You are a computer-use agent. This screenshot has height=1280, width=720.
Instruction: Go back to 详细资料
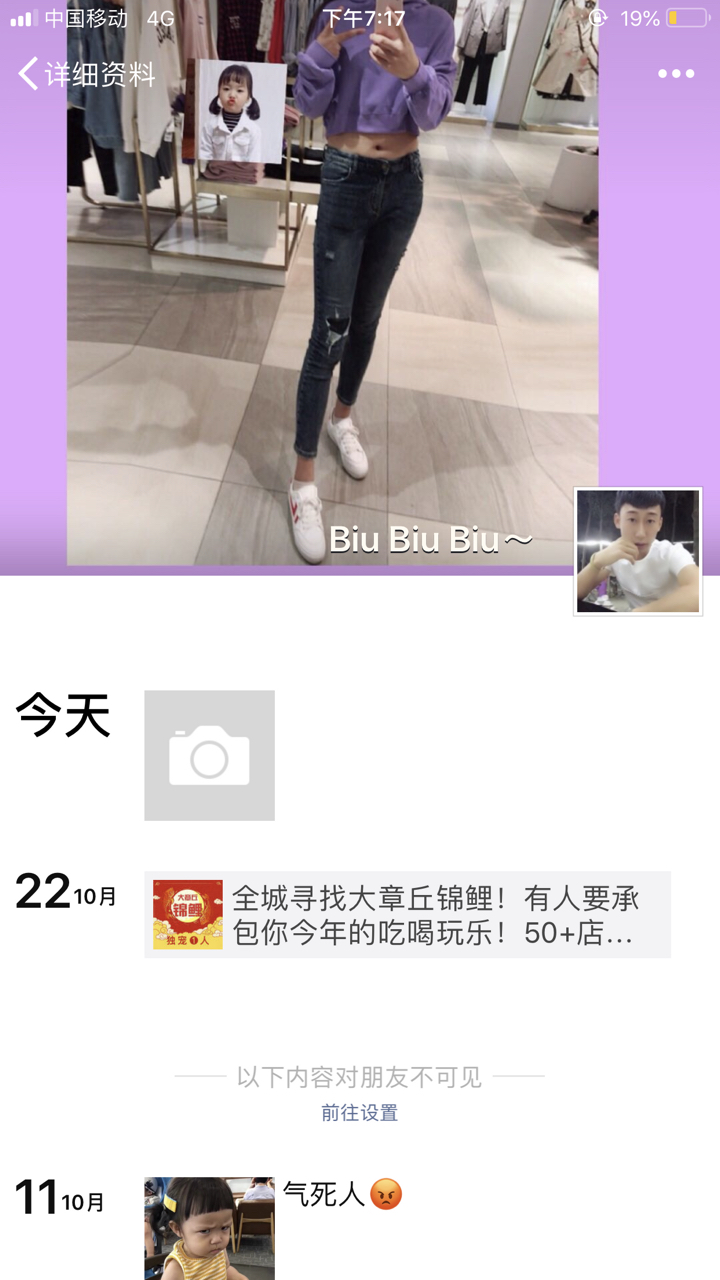tap(87, 74)
